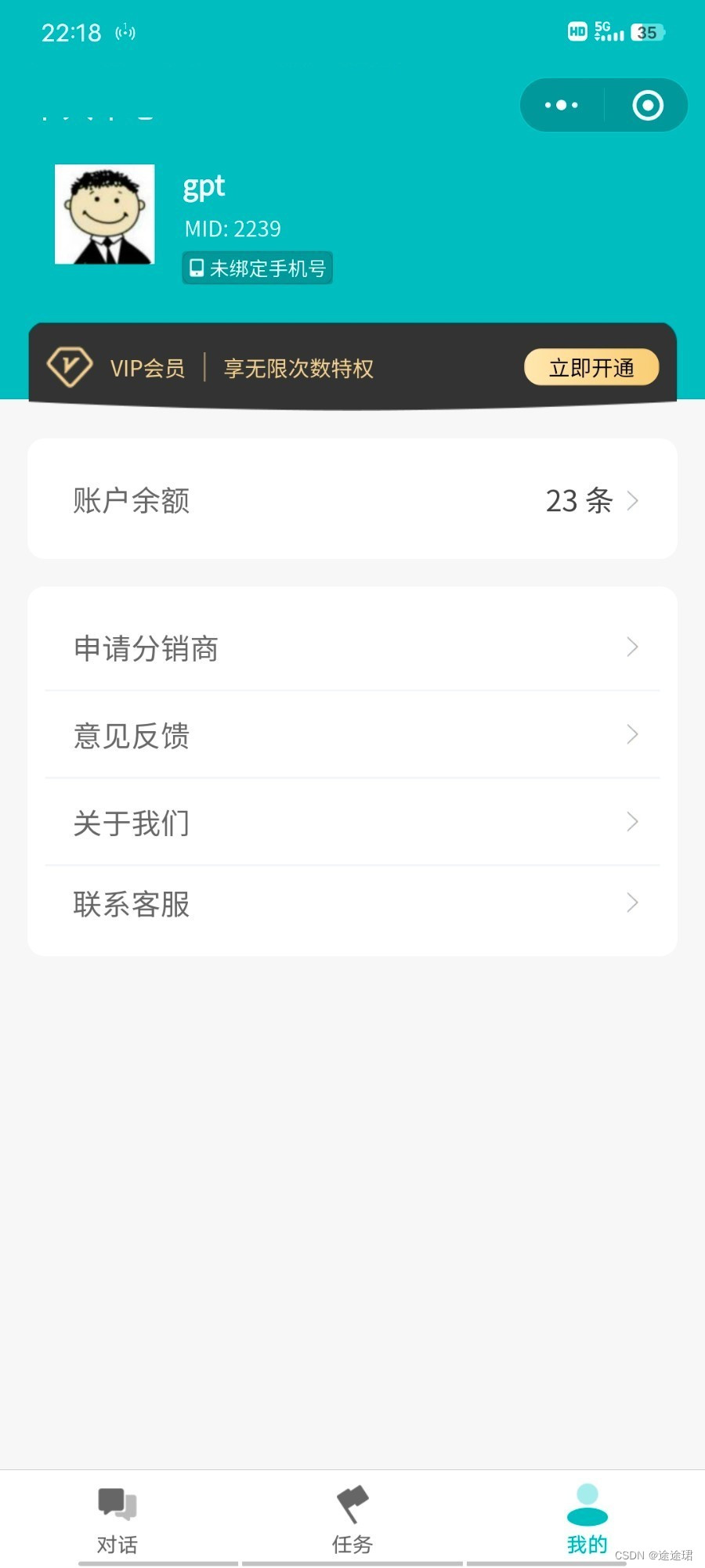This screenshot has width=705, height=1568.
Task: Switch to the 任务 tab
Action: [352, 1520]
